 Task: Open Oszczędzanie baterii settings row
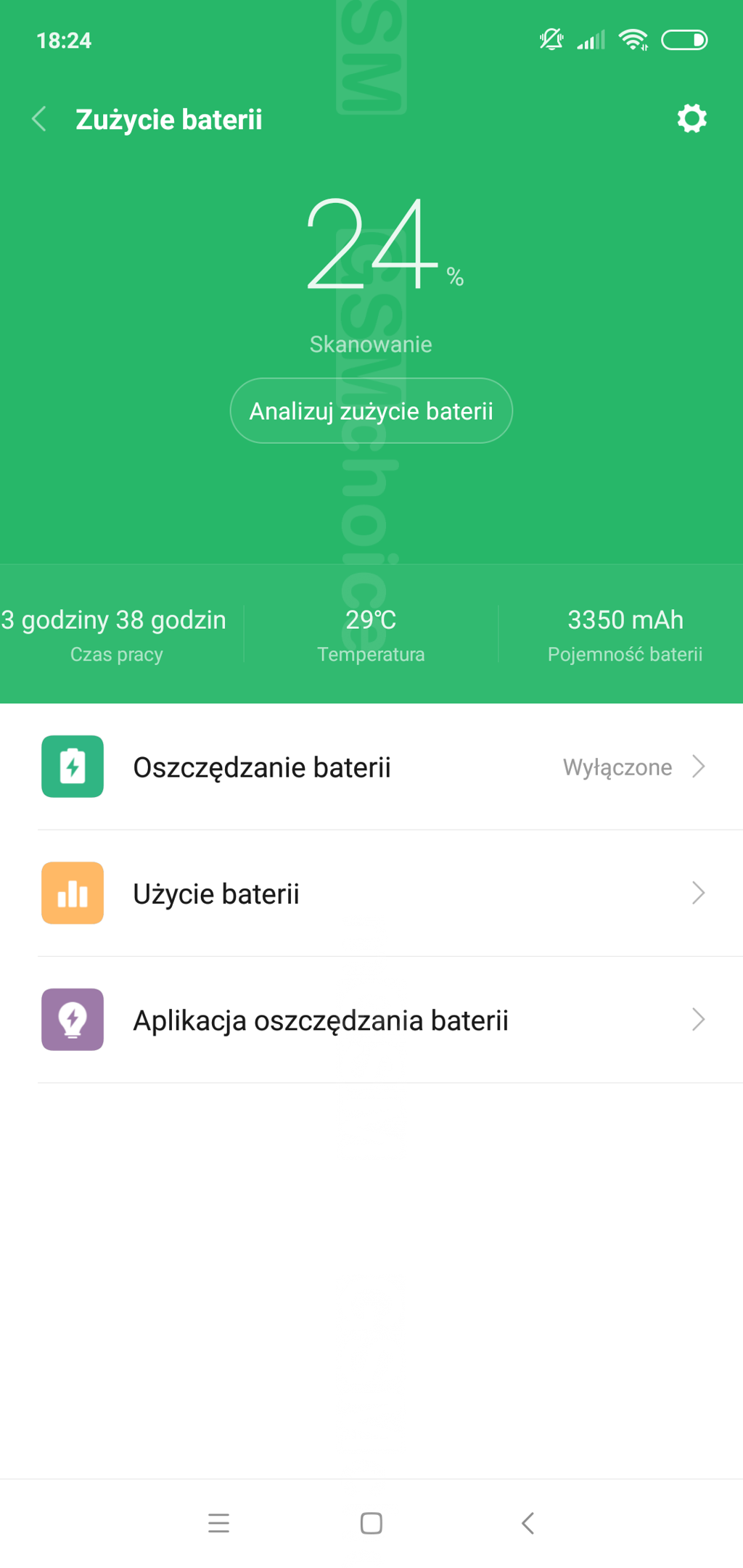pos(371,767)
